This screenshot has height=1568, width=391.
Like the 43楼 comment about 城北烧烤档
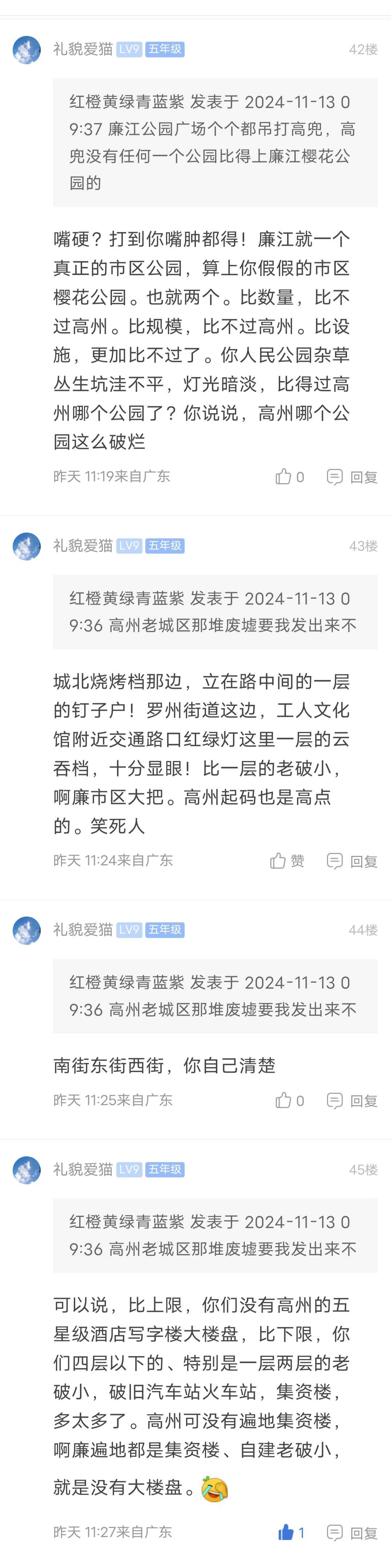[x=286, y=860]
